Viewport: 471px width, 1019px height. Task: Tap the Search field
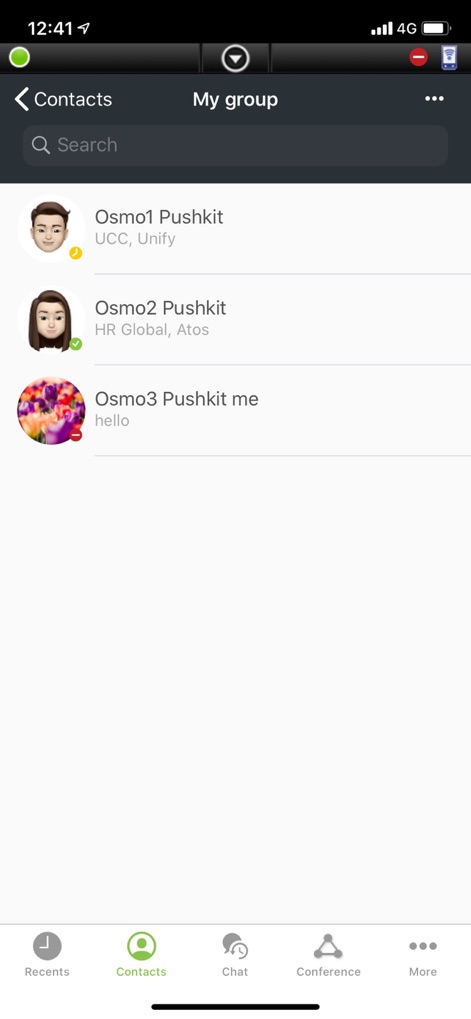tap(235, 145)
